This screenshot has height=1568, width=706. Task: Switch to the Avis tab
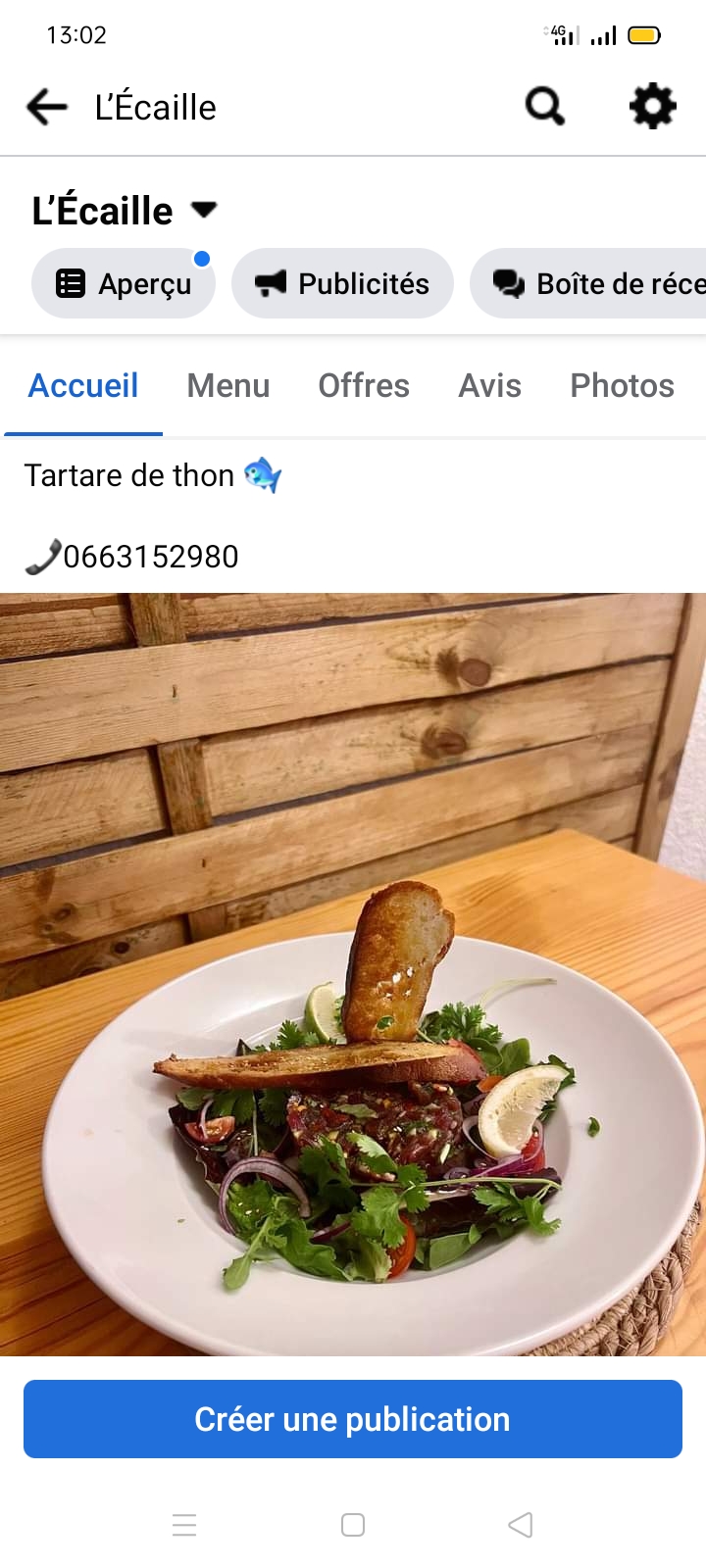click(490, 386)
